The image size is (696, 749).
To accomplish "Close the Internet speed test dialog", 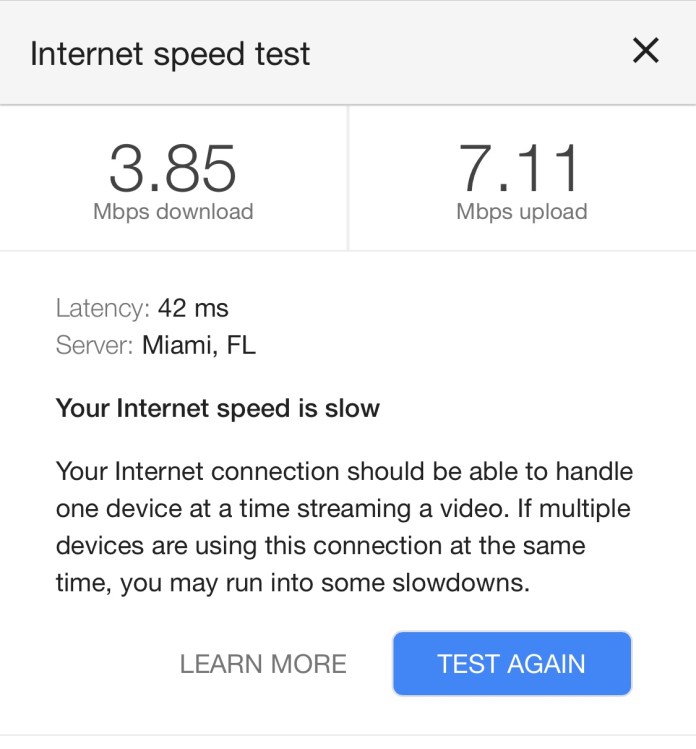I will 646,51.
